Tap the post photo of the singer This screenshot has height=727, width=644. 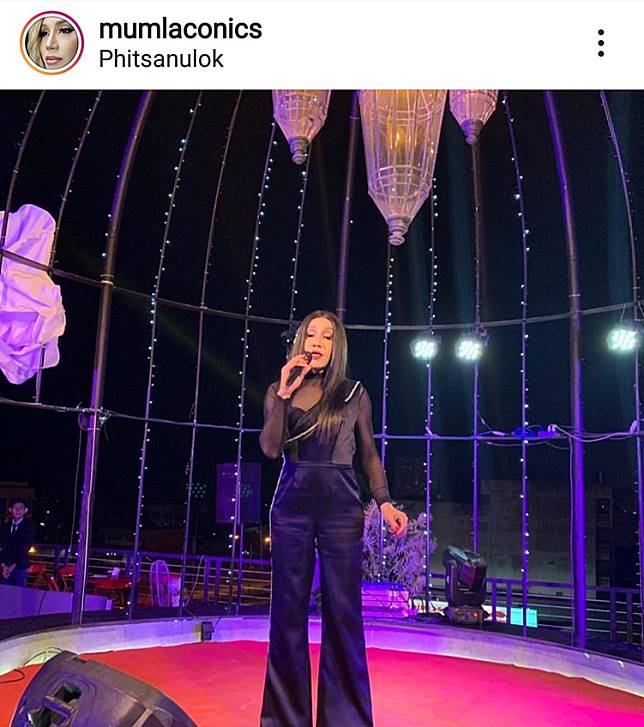322,410
